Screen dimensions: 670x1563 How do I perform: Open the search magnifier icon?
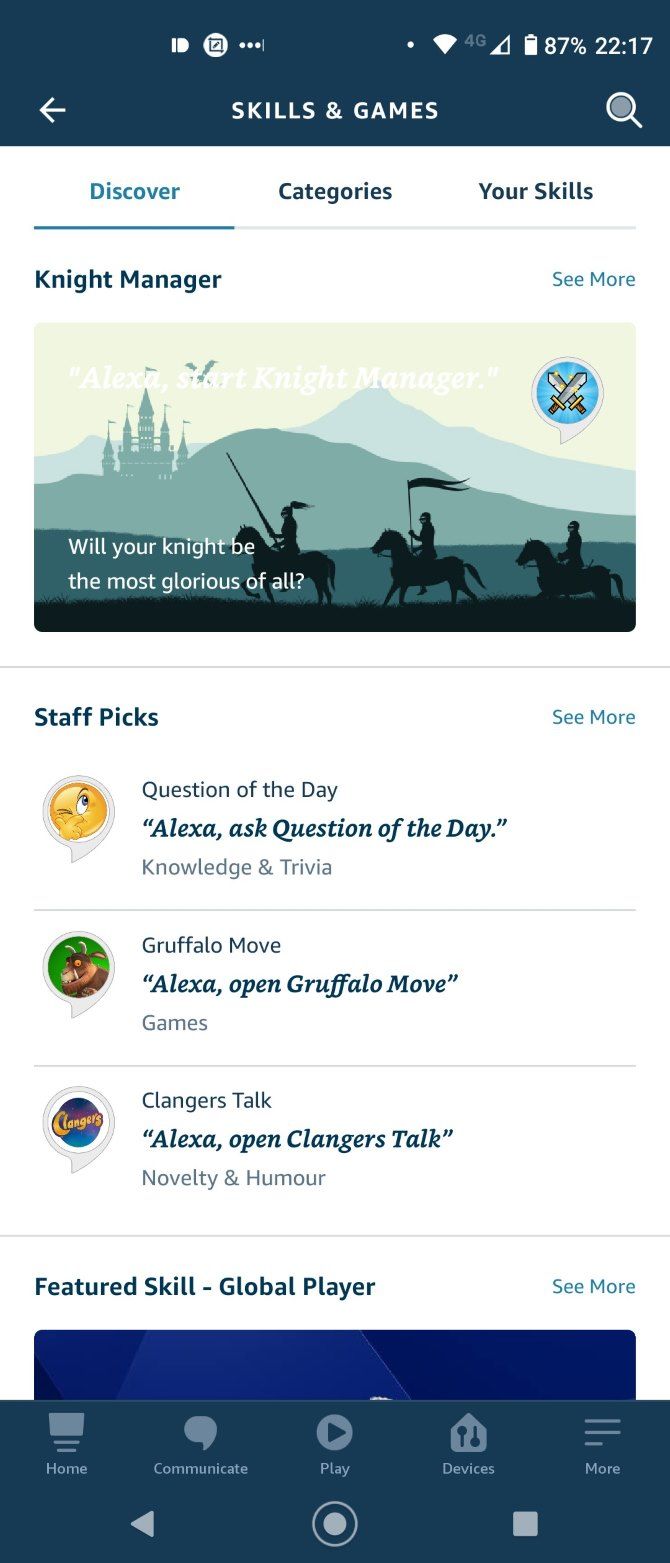[x=623, y=110]
